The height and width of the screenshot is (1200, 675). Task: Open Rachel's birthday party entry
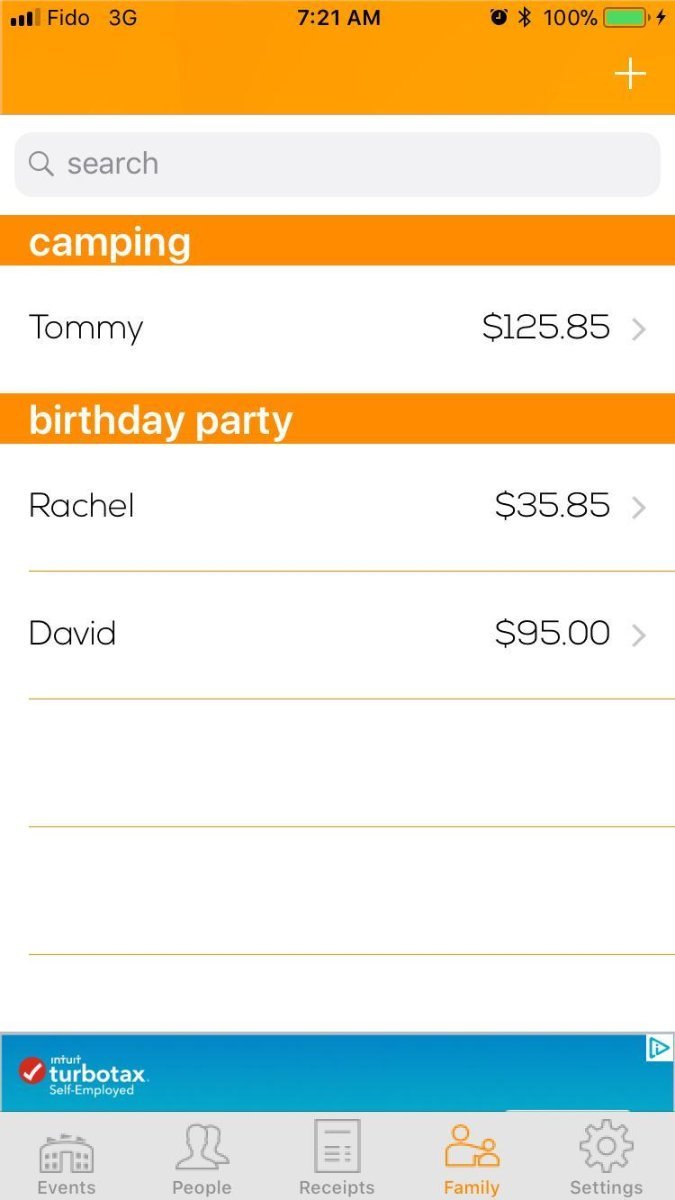click(x=337, y=507)
